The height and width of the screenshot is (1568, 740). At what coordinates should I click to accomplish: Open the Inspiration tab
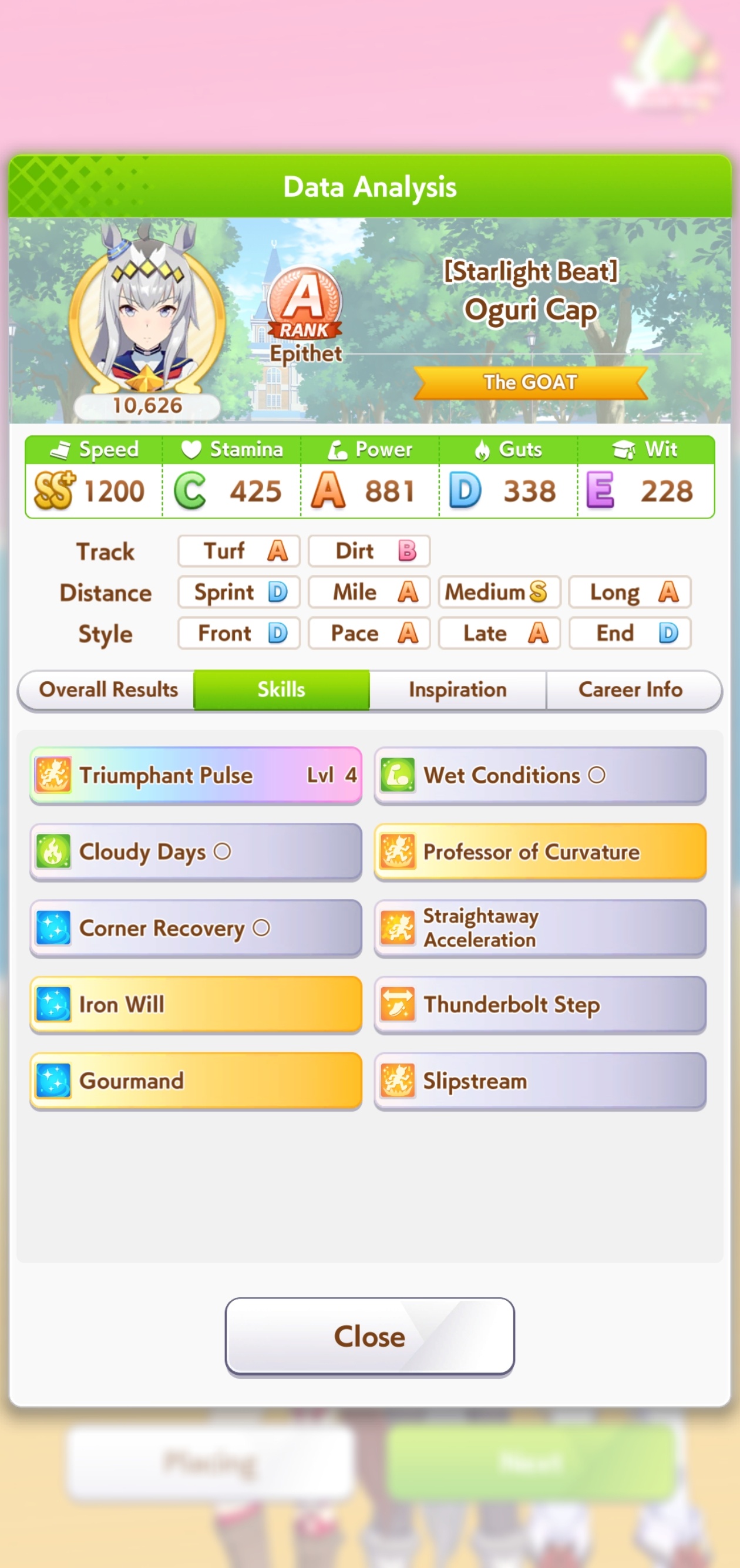458,689
